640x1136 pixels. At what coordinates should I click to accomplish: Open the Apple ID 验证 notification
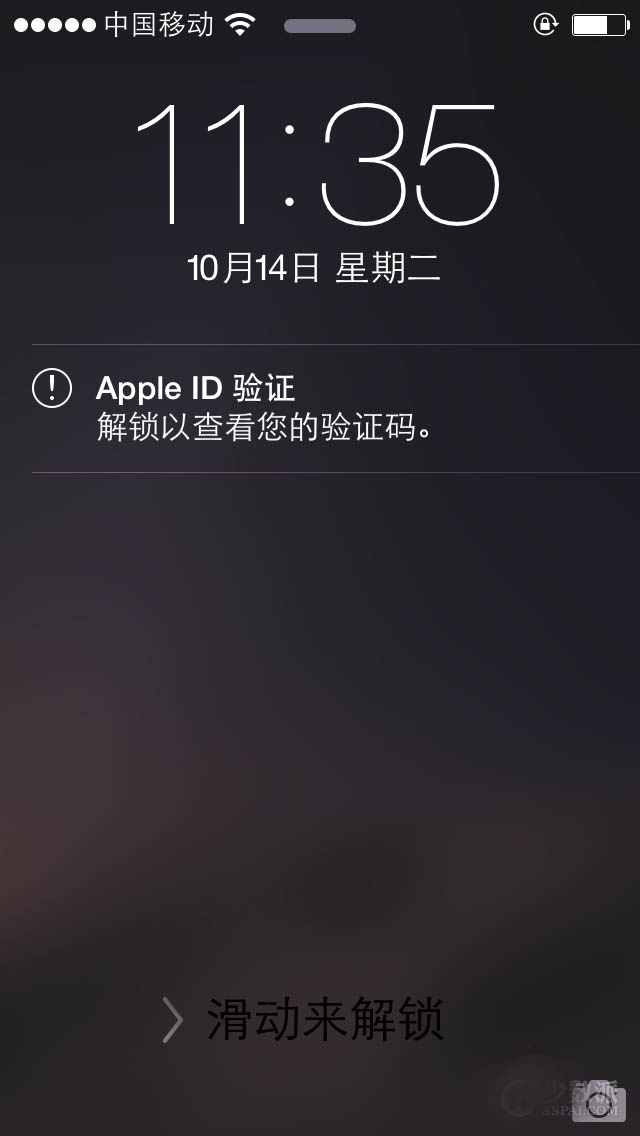(x=300, y=408)
